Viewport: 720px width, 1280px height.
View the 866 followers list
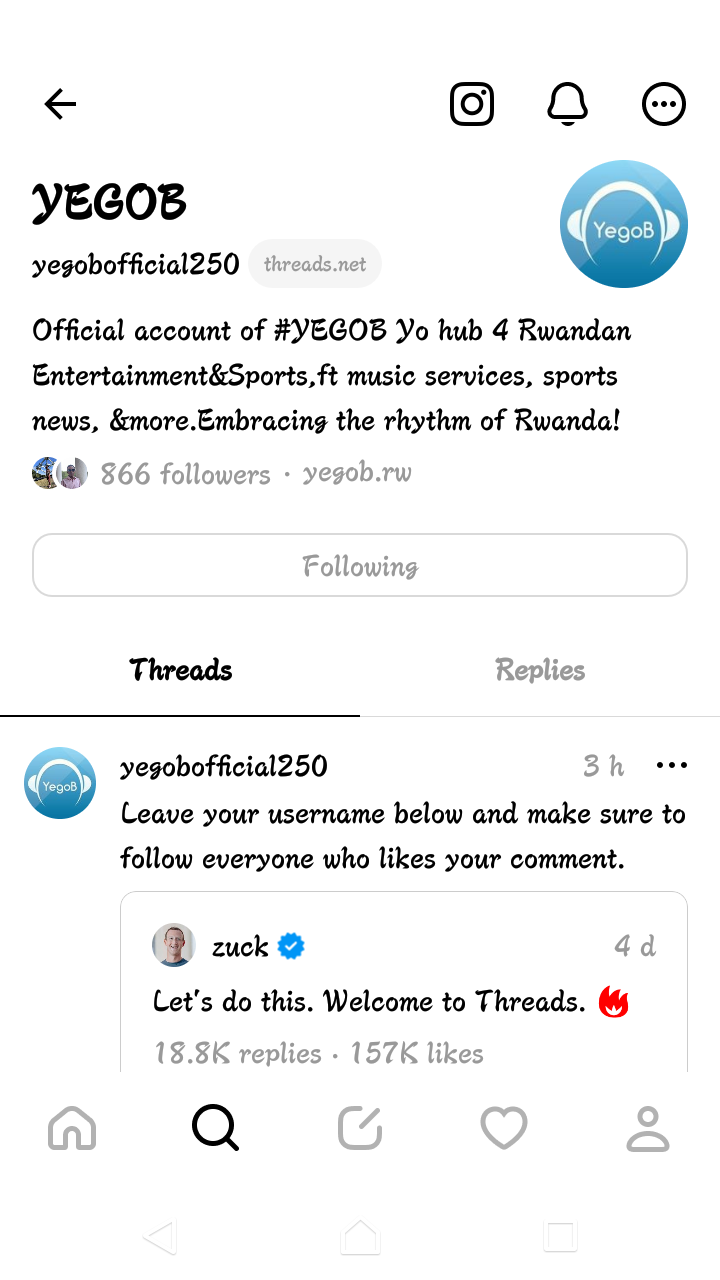point(185,474)
